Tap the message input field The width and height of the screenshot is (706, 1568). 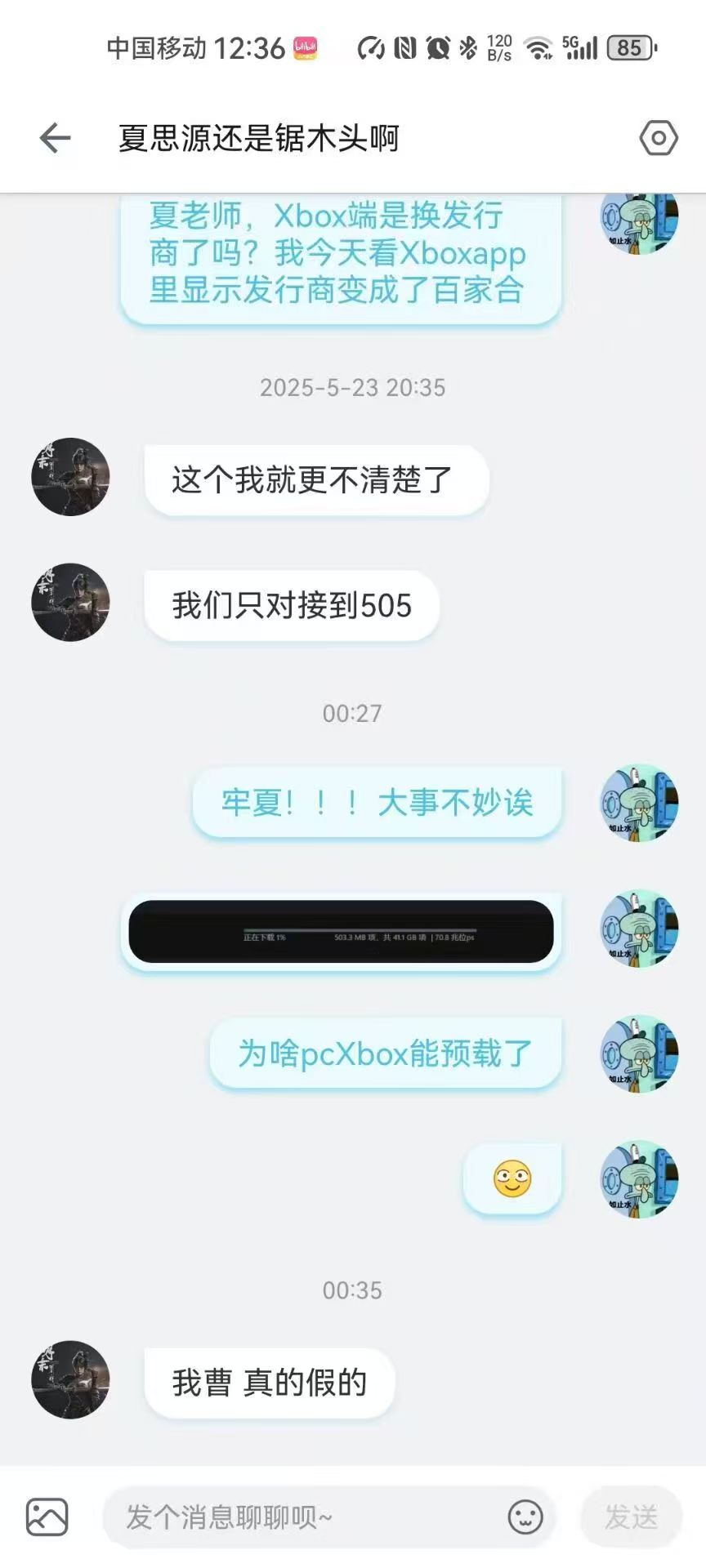coord(302,1517)
